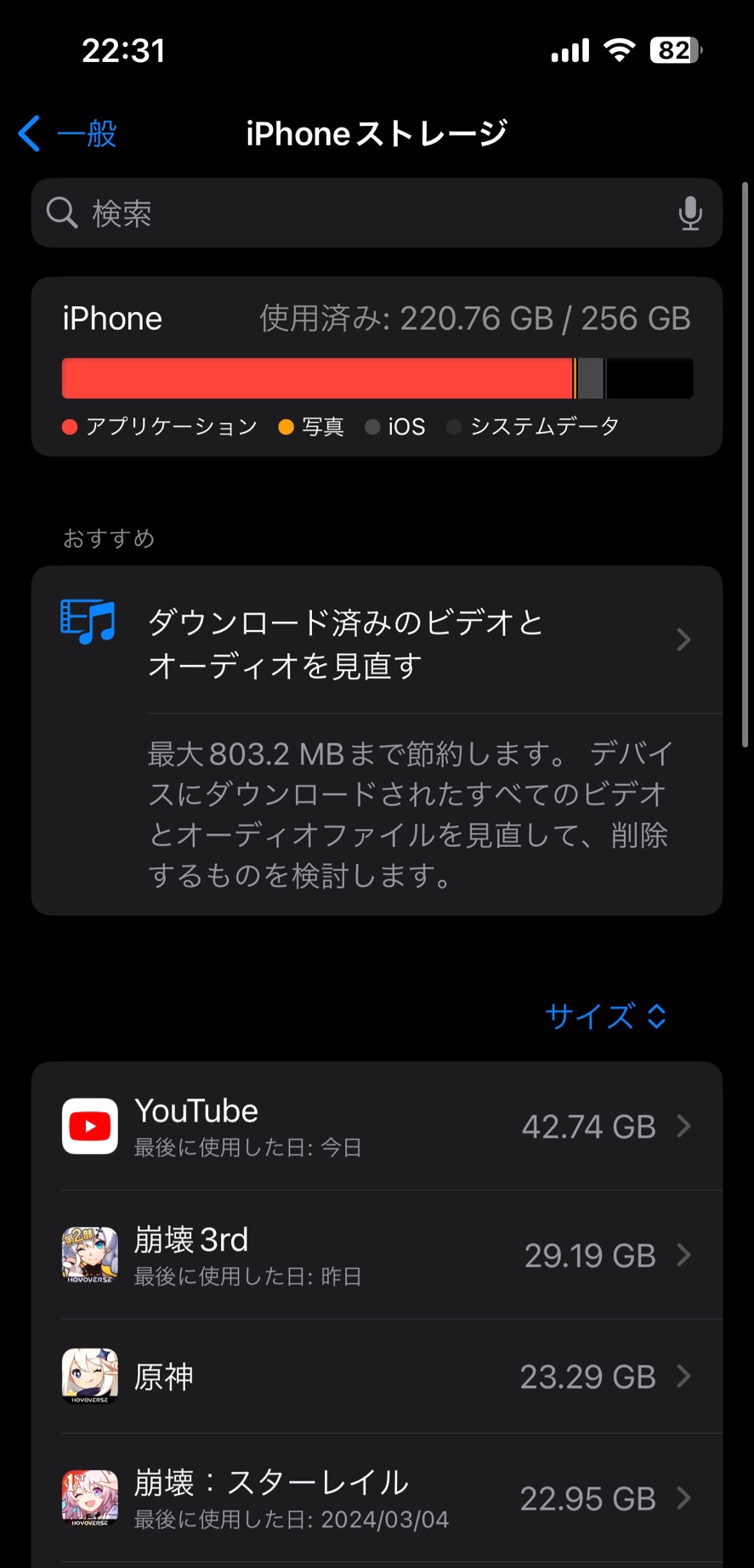The height and width of the screenshot is (1568, 754).
Task: Select the 崩壊：スターレイル app icon
Action: tap(88, 1498)
